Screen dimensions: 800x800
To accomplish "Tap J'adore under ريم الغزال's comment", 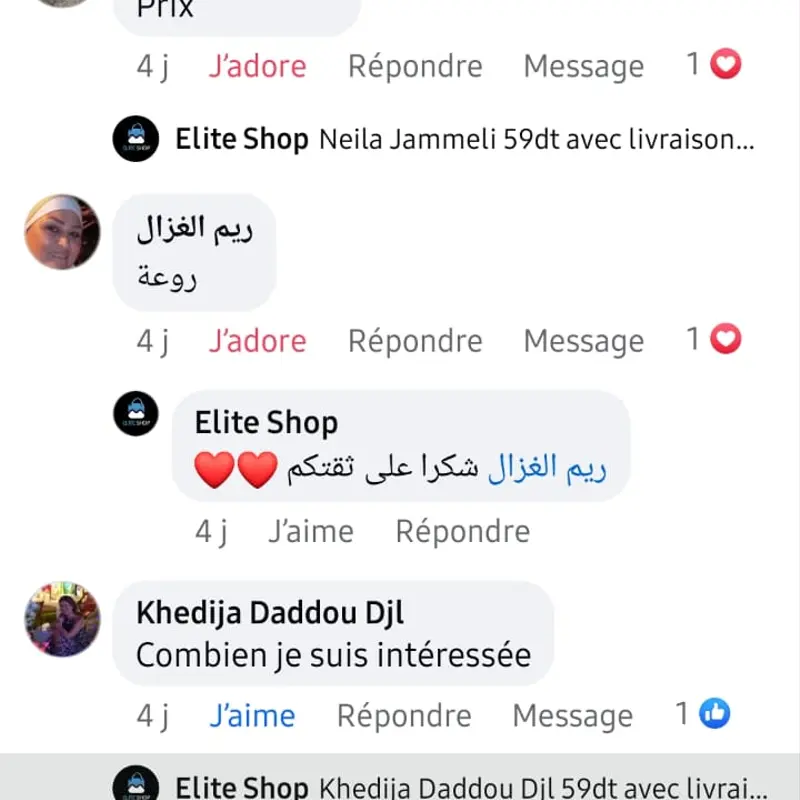I will pos(257,341).
